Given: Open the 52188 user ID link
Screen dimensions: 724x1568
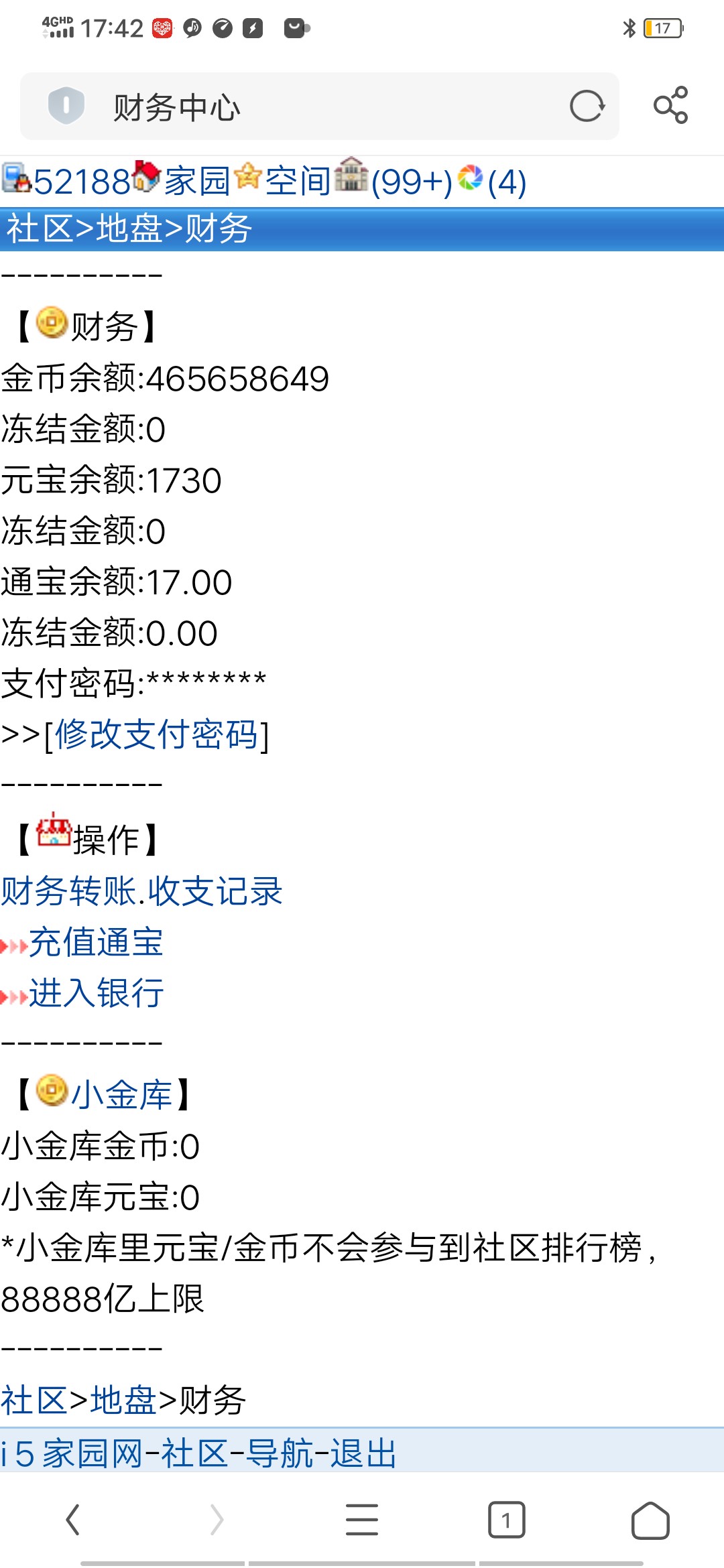Looking at the screenshot, I should (80, 182).
